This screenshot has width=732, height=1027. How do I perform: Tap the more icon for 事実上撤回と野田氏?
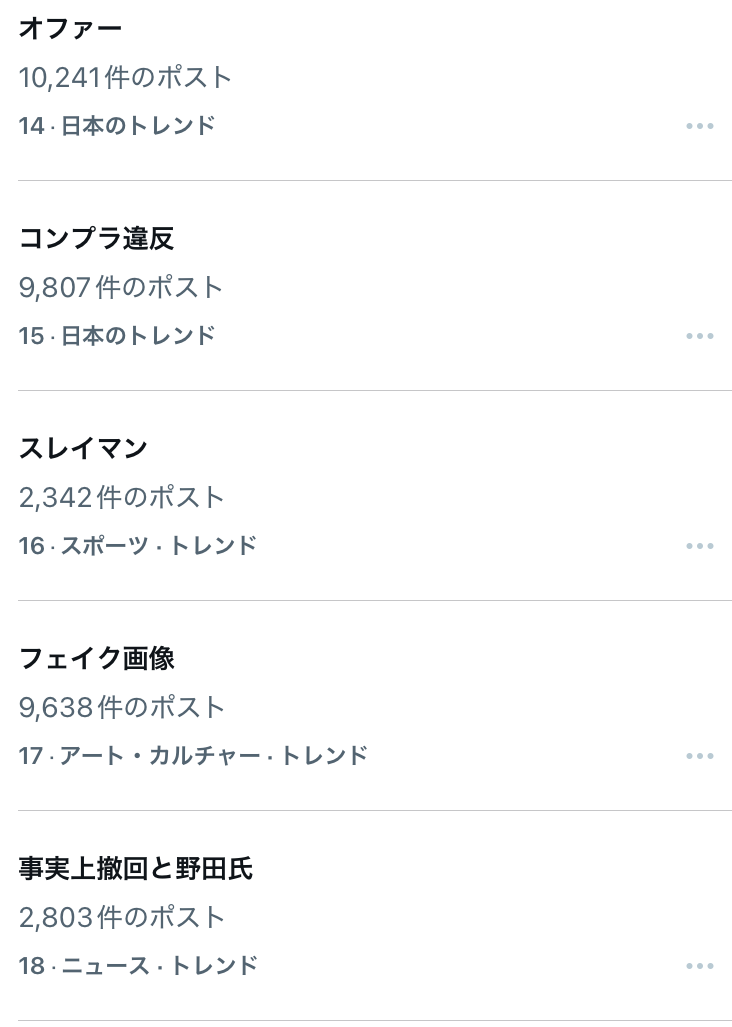click(700, 966)
